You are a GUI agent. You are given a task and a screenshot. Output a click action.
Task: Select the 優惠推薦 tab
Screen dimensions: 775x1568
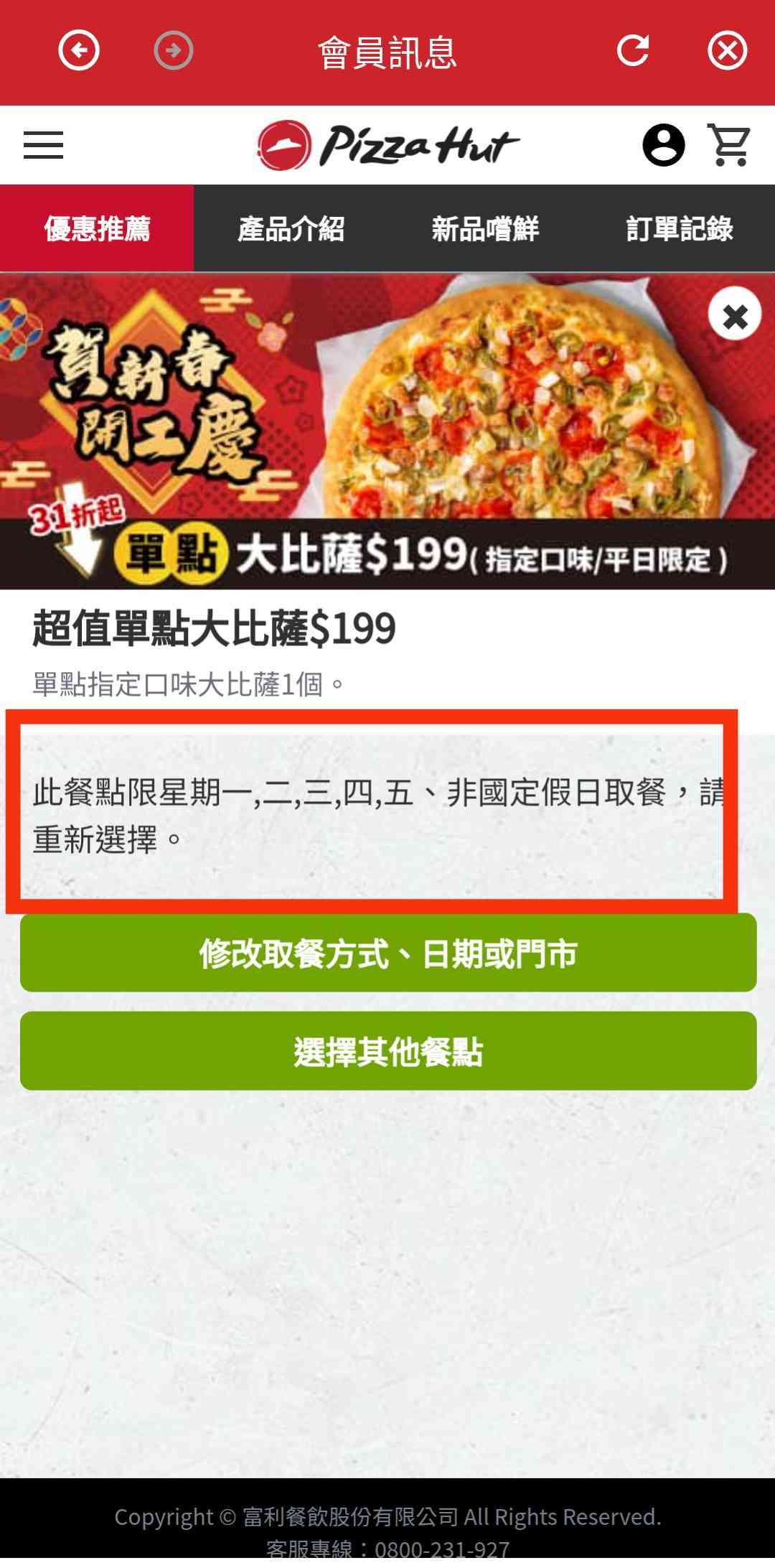point(97,228)
